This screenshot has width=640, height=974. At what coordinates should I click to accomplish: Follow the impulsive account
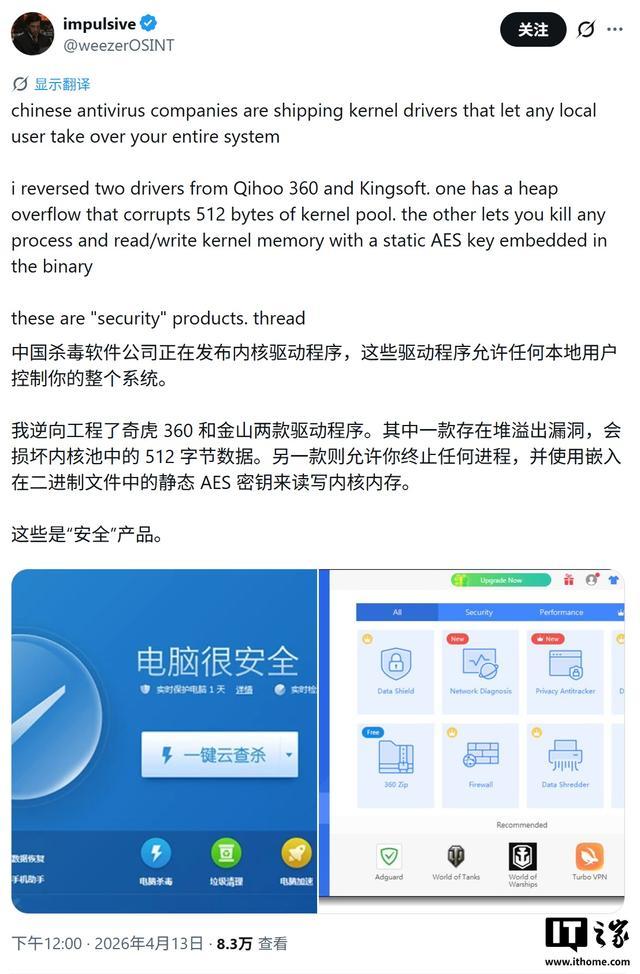[532, 30]
